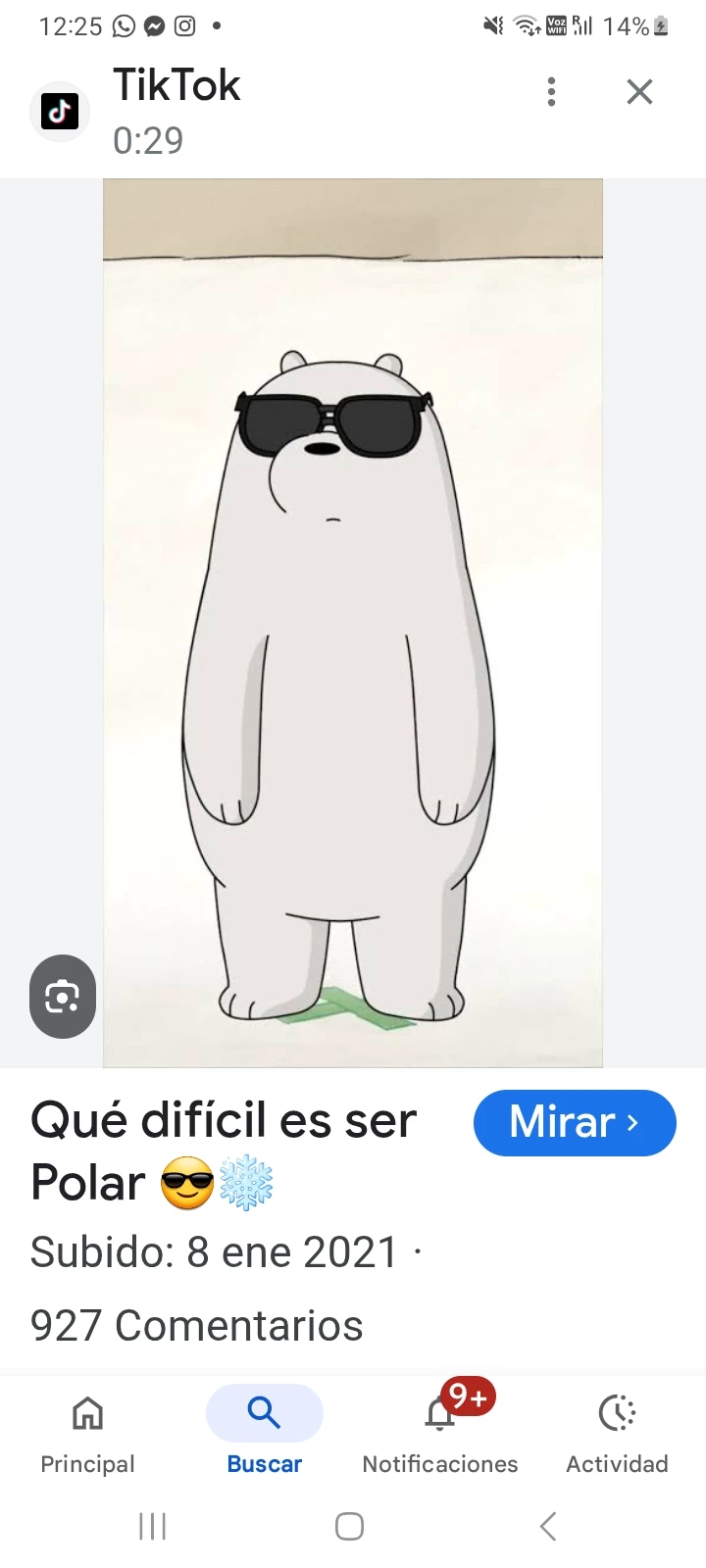Viewport: 706px width, 1568px height.
Task: Open the three-dot overflow menu
Action: coord(552,92)
